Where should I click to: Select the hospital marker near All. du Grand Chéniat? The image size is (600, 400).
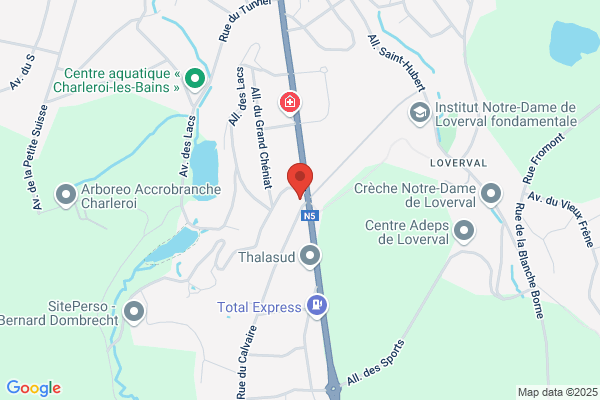(x=290, y=103)
